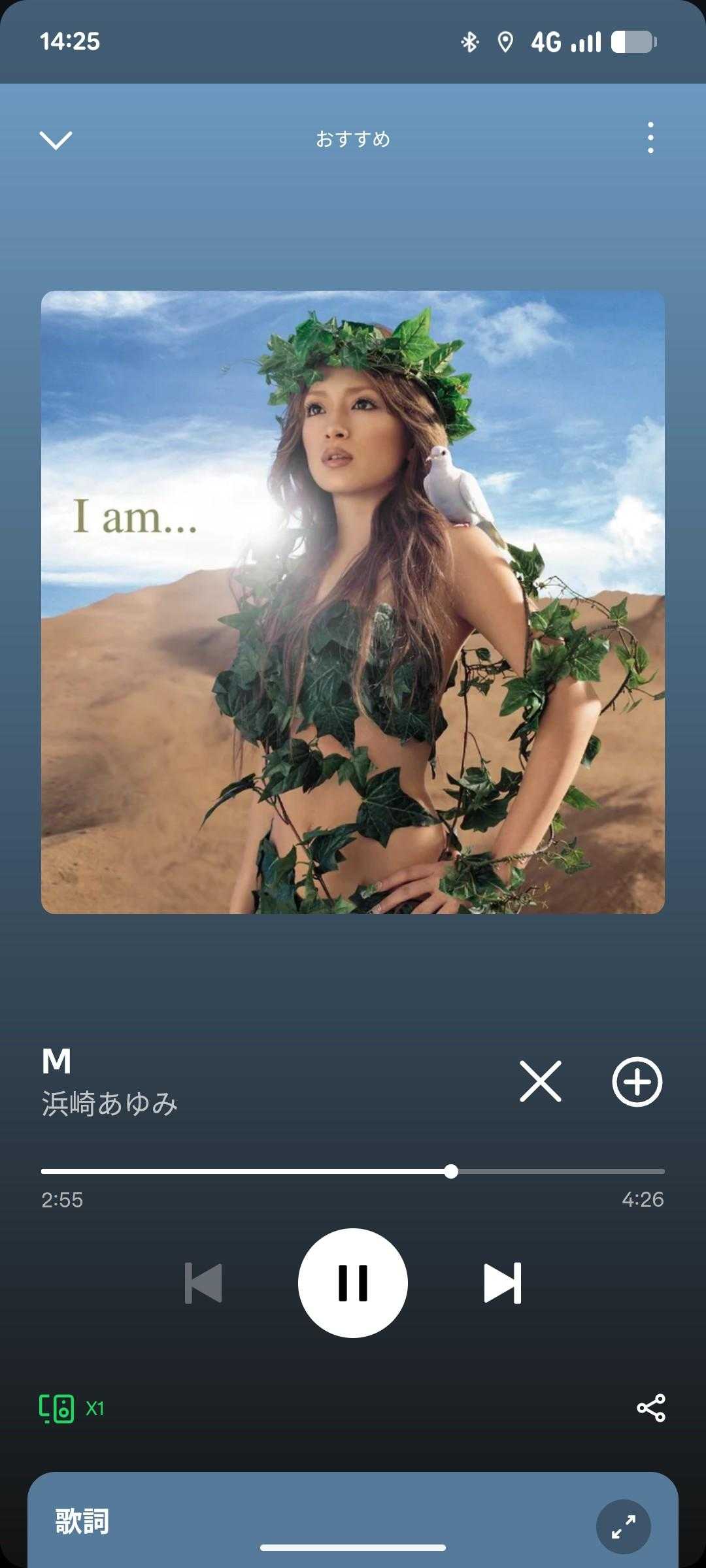This screenshot has height=1568, width=706.
Task: Open the X1 connected device picker
Action: [x=71, y=1408]
